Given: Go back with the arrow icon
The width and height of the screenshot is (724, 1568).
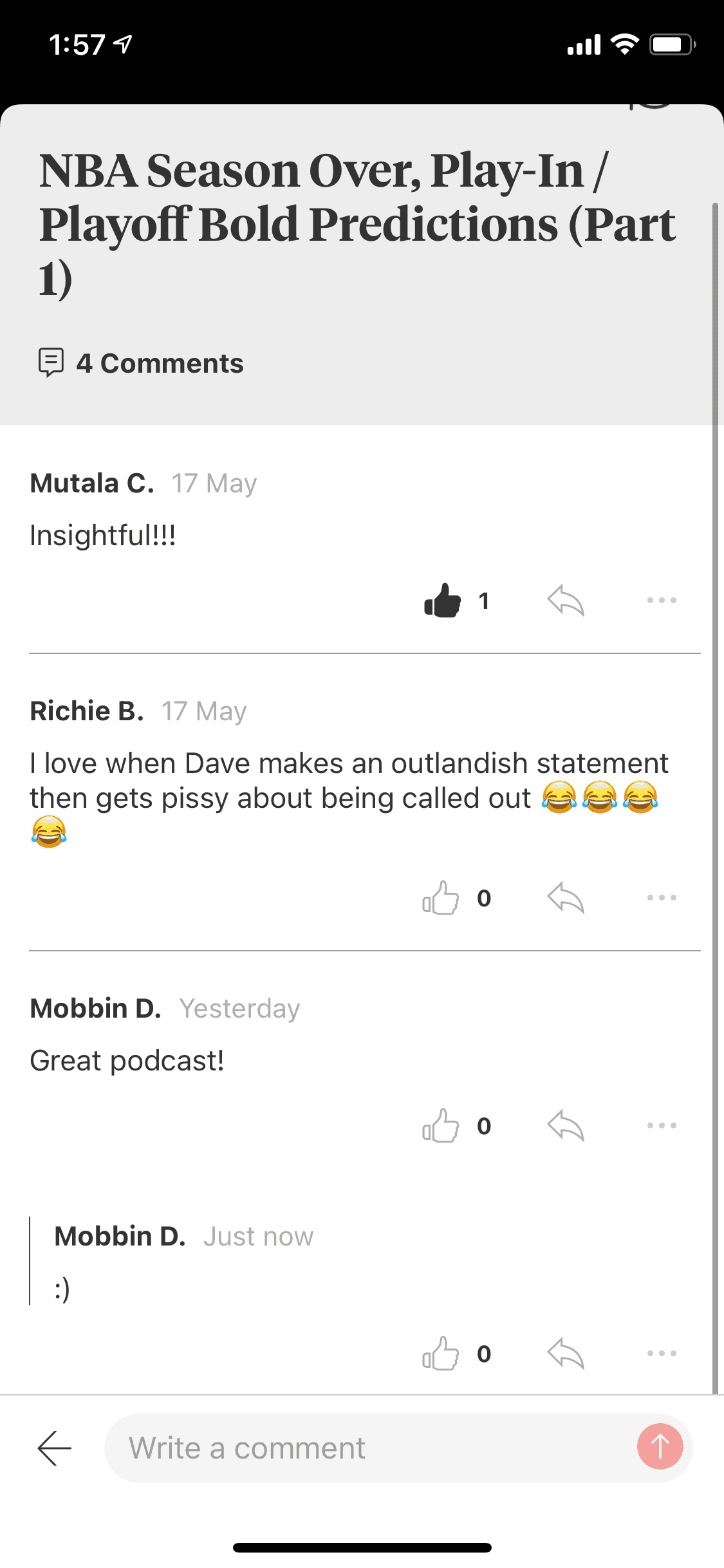Looking at the screenshot, I should (x=55, y=1448).
